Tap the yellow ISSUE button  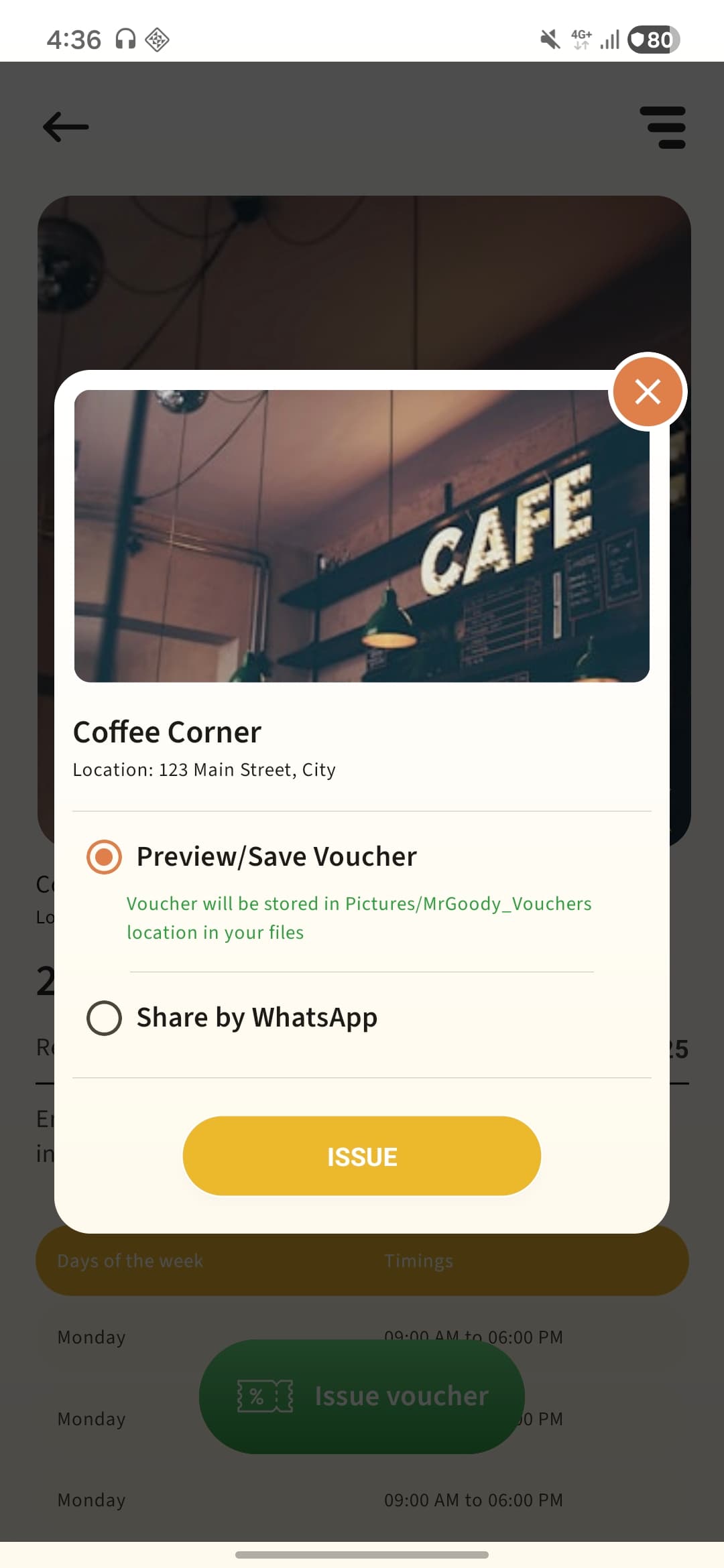[x=361, y=1155]
